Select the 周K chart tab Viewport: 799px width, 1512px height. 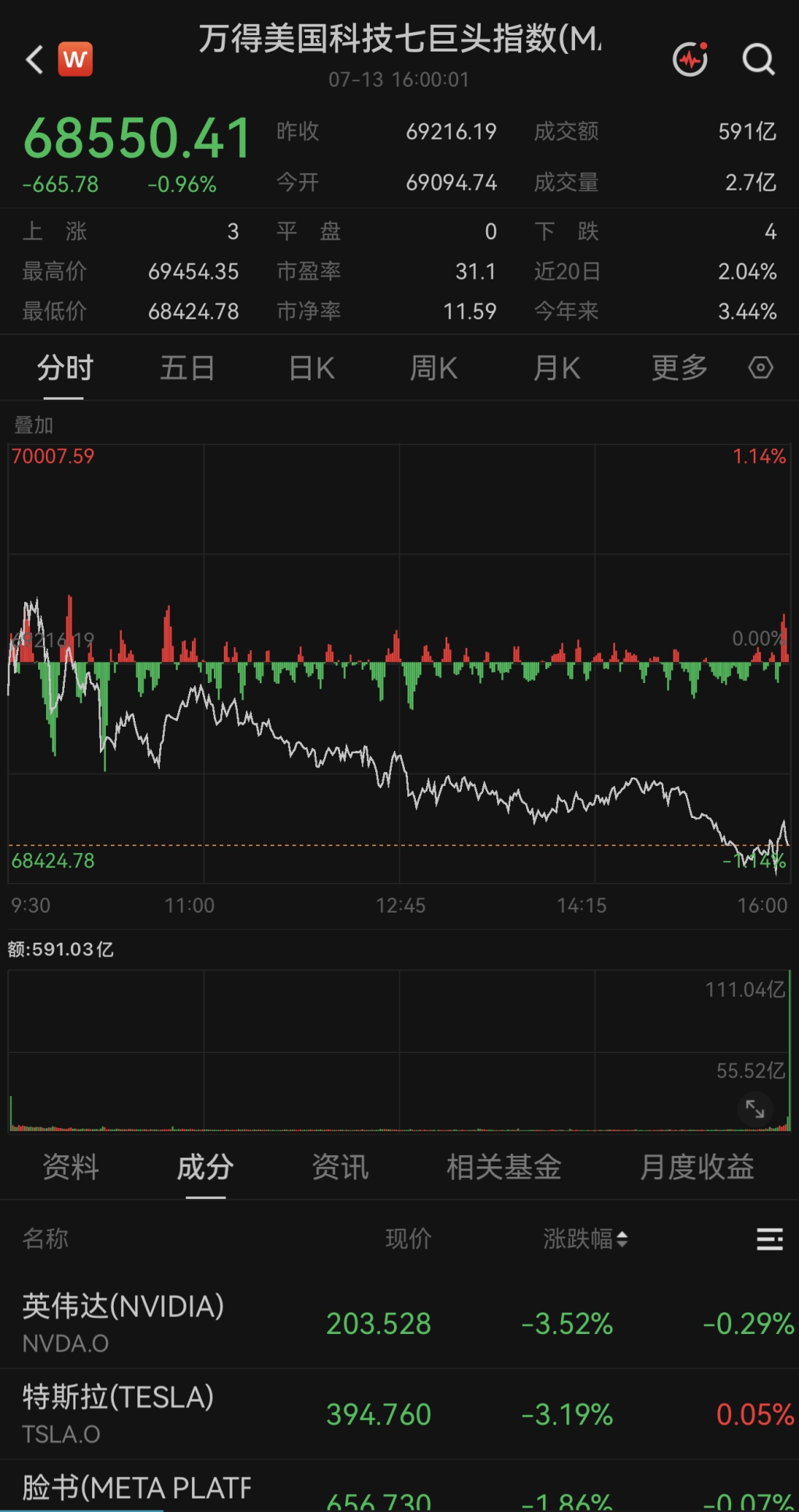(x=434, y=368)
